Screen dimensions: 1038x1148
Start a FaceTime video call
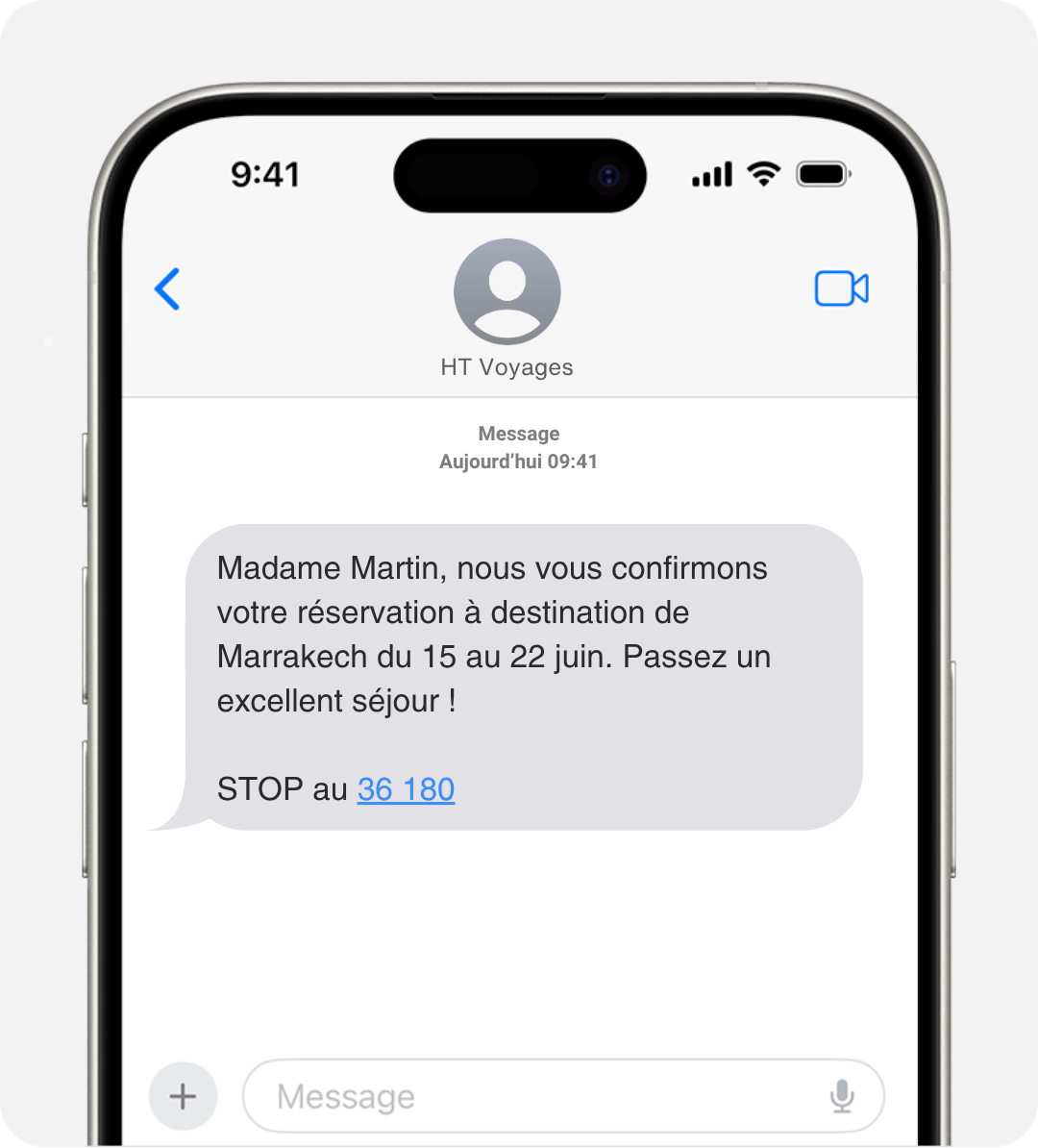(x=841, y=288)
